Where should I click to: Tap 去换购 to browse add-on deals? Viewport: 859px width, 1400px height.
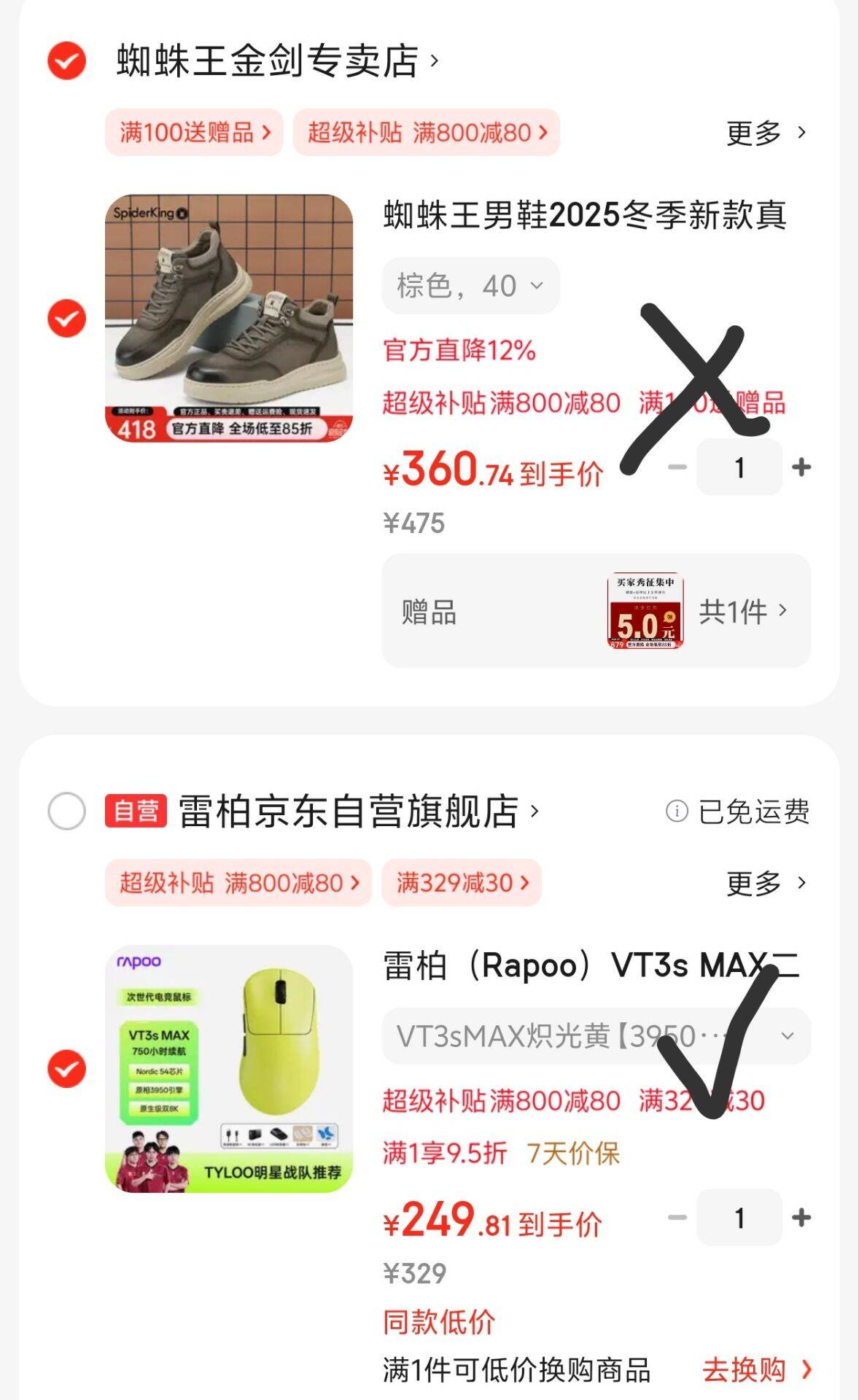(x=755, y=1370)
